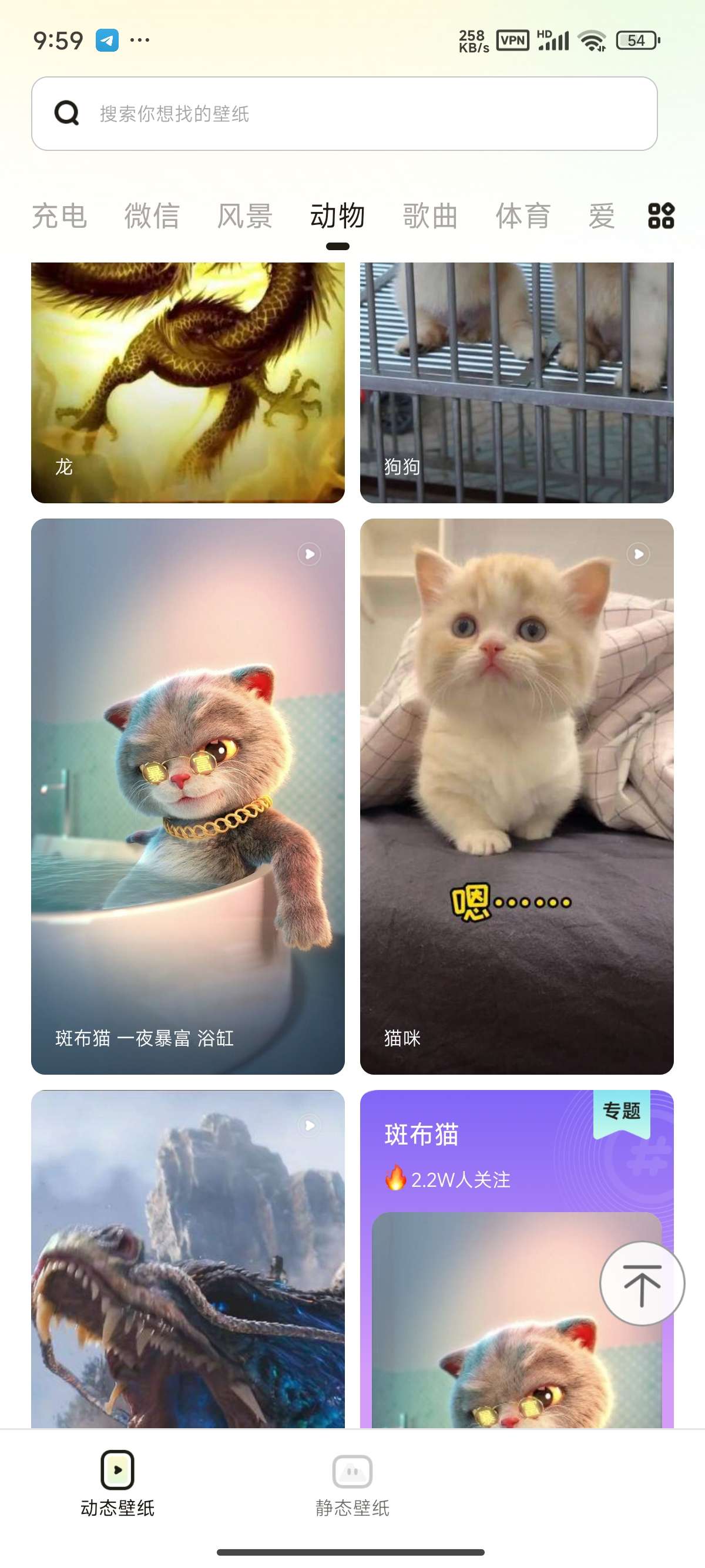Select the 爱 category tab

602,216
